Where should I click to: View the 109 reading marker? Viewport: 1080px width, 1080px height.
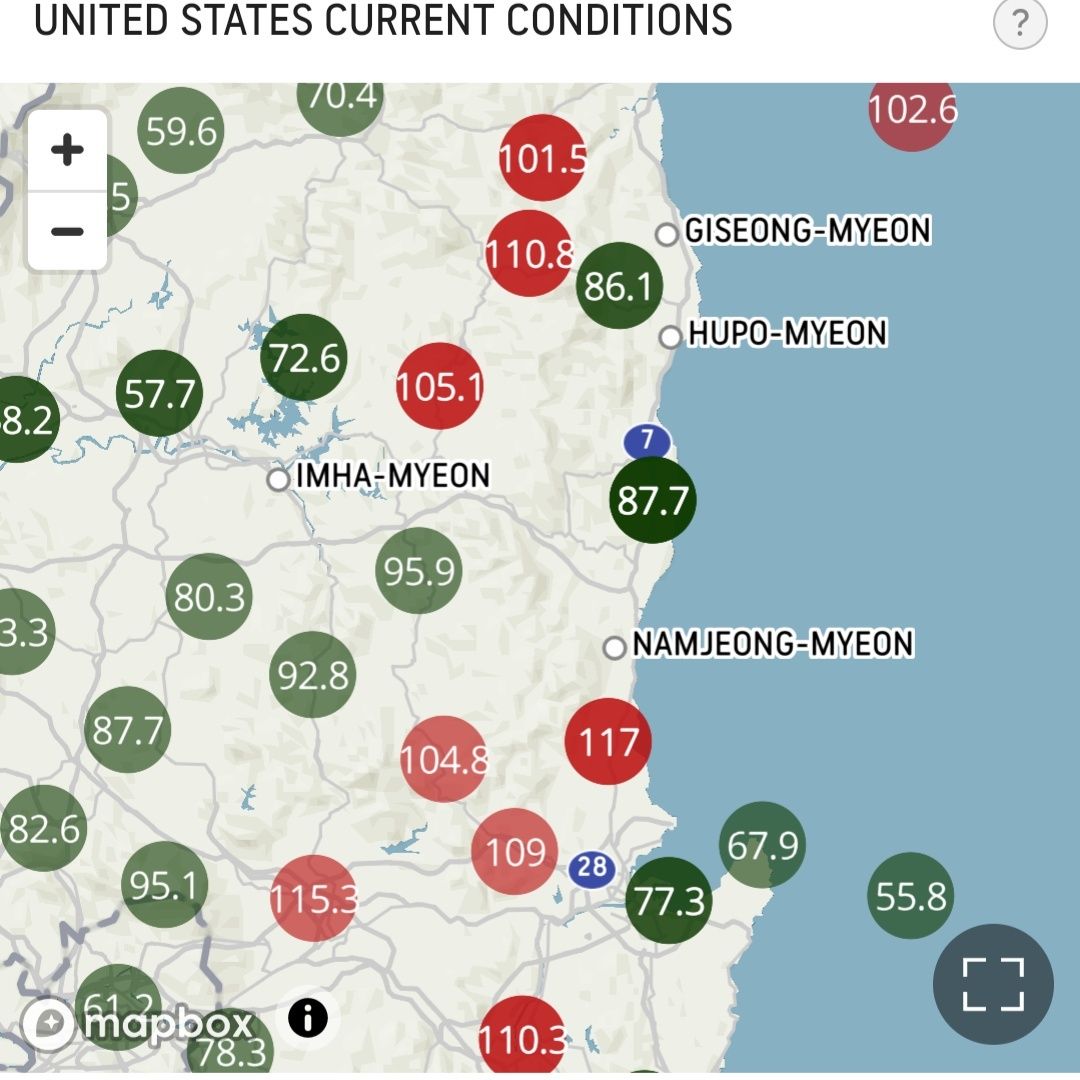pyautogui.click(x=514, y=852)
